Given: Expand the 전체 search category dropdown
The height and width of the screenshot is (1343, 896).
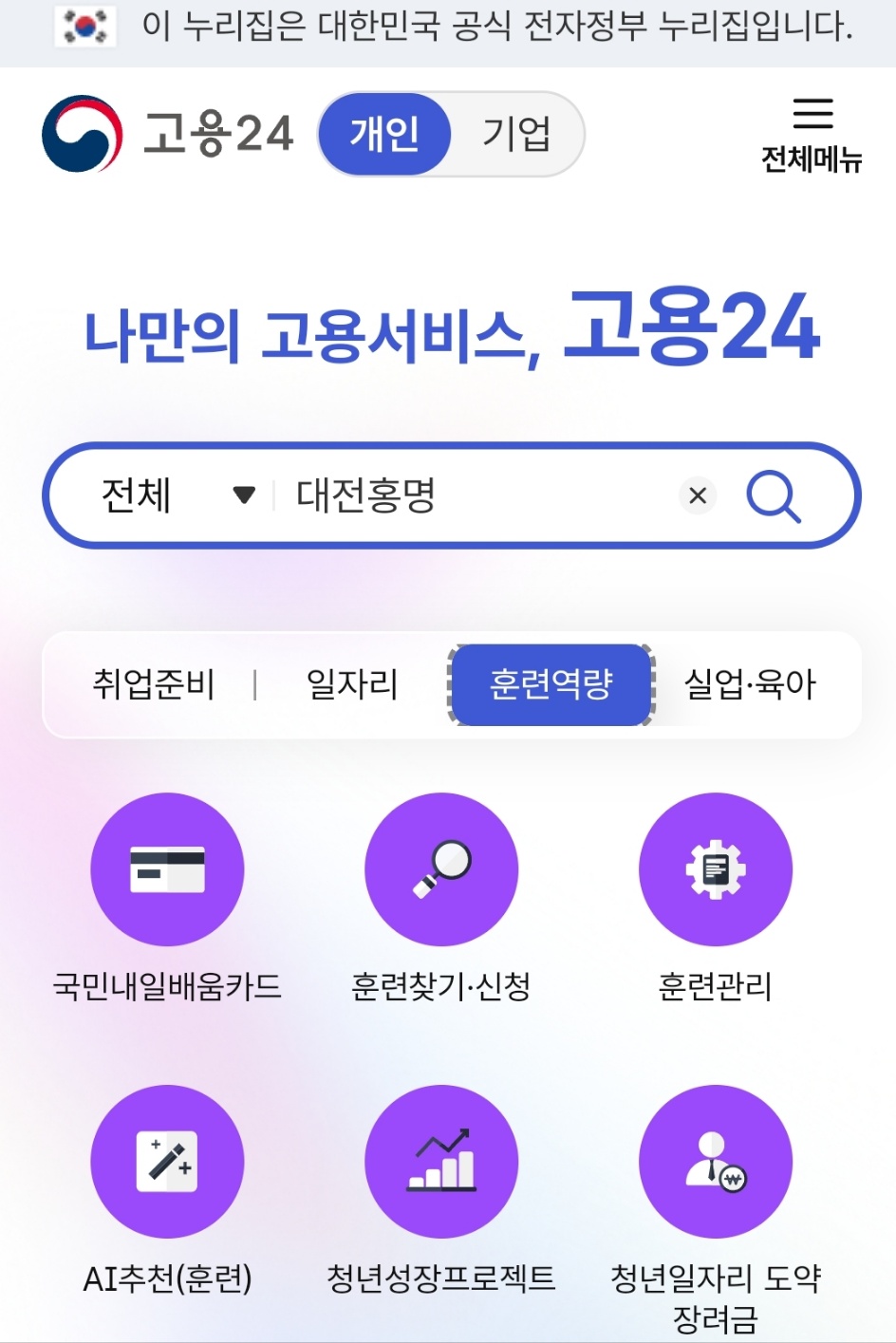Looking at the screenshot, I should click(177, 495).
